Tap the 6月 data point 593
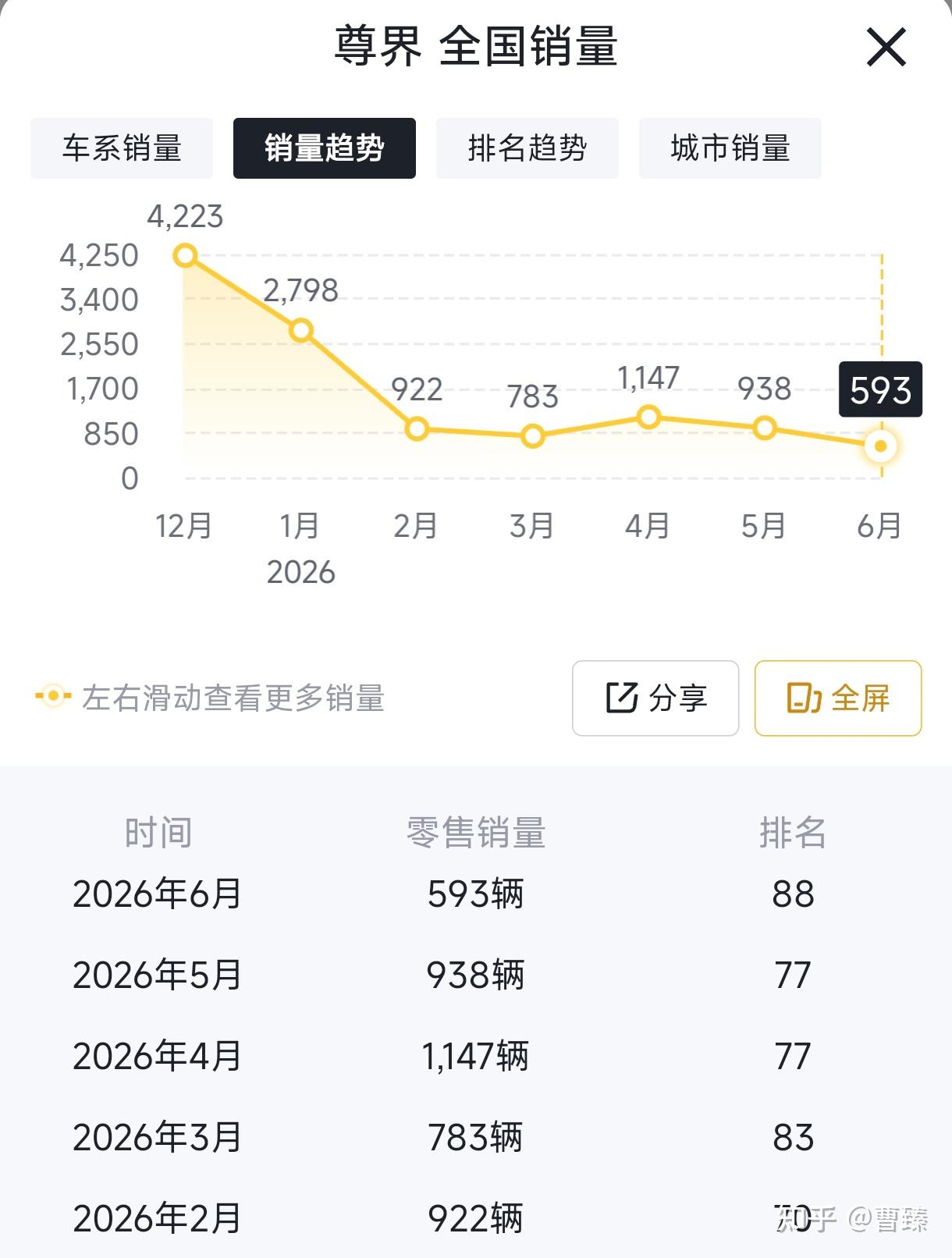This screenshot has height=1258, width=952. (881, 446)
